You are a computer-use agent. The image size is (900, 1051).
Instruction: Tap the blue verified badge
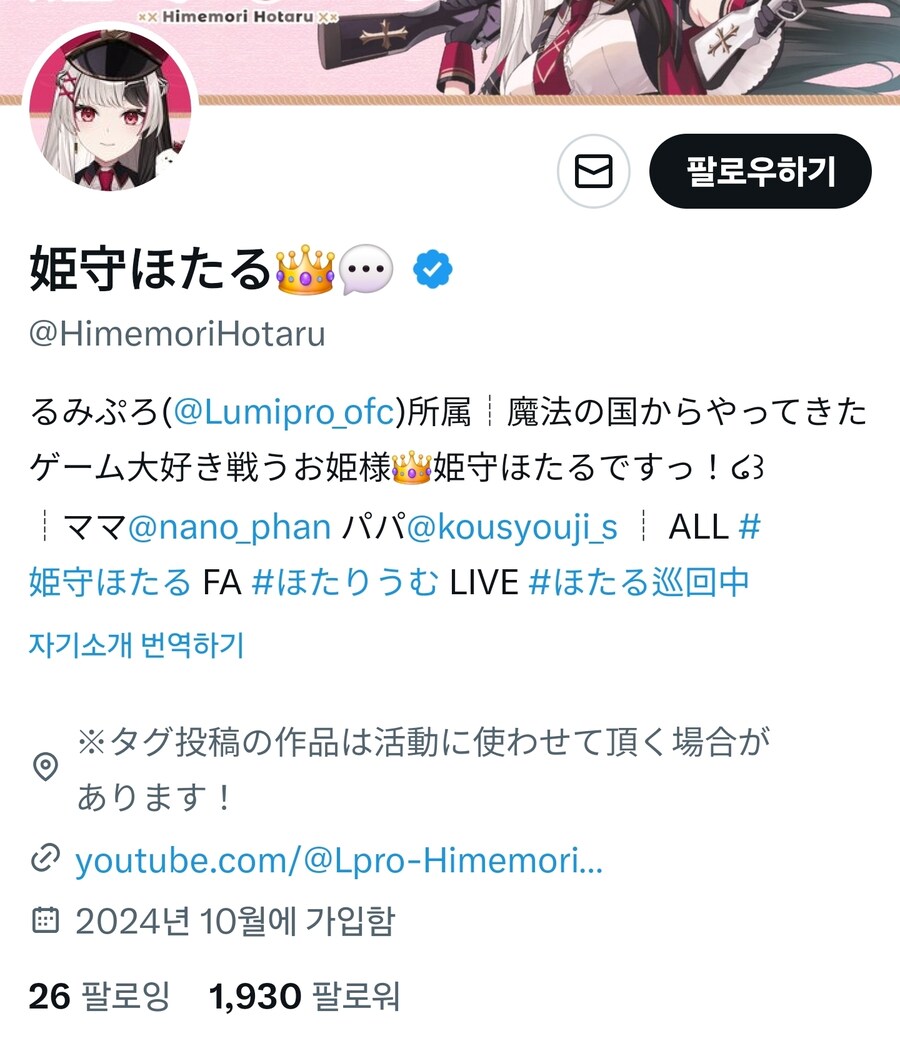[x=434, y=268]
